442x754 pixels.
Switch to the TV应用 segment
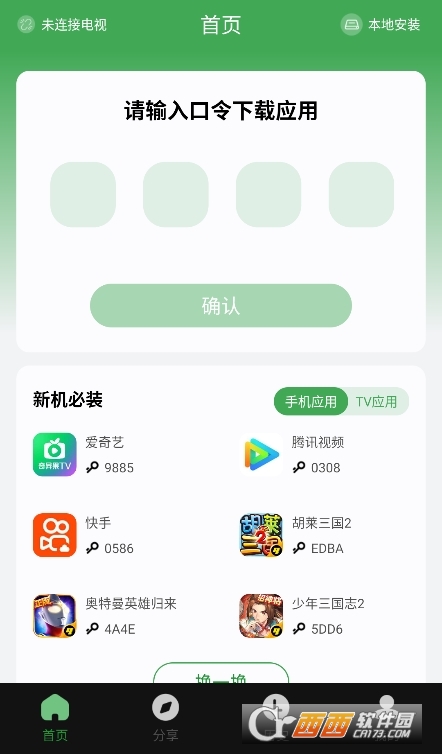click(x=377, y=402)
